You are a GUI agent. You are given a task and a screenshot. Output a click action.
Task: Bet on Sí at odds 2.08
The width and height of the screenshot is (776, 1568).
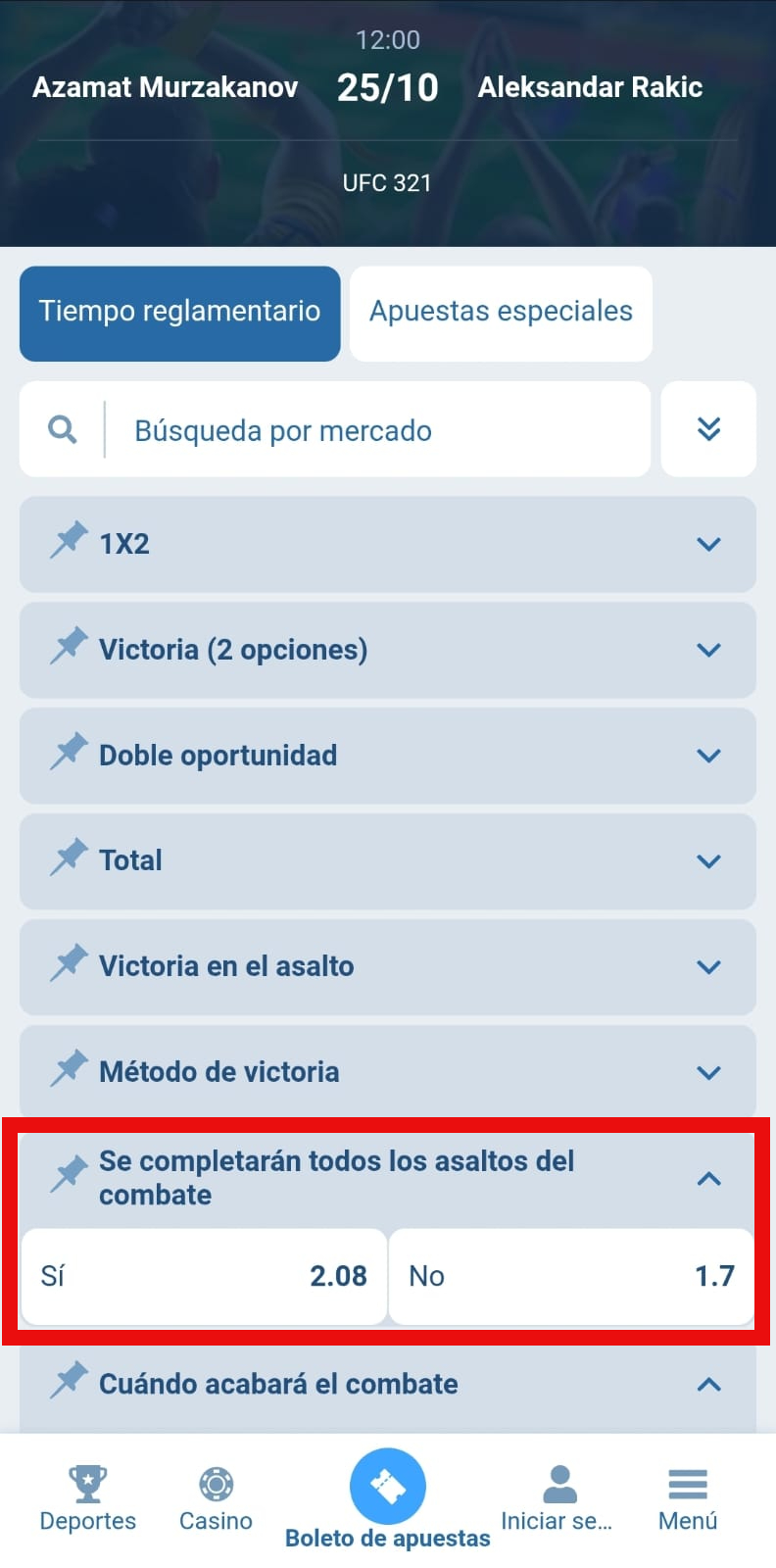[x=203, y=1276]
